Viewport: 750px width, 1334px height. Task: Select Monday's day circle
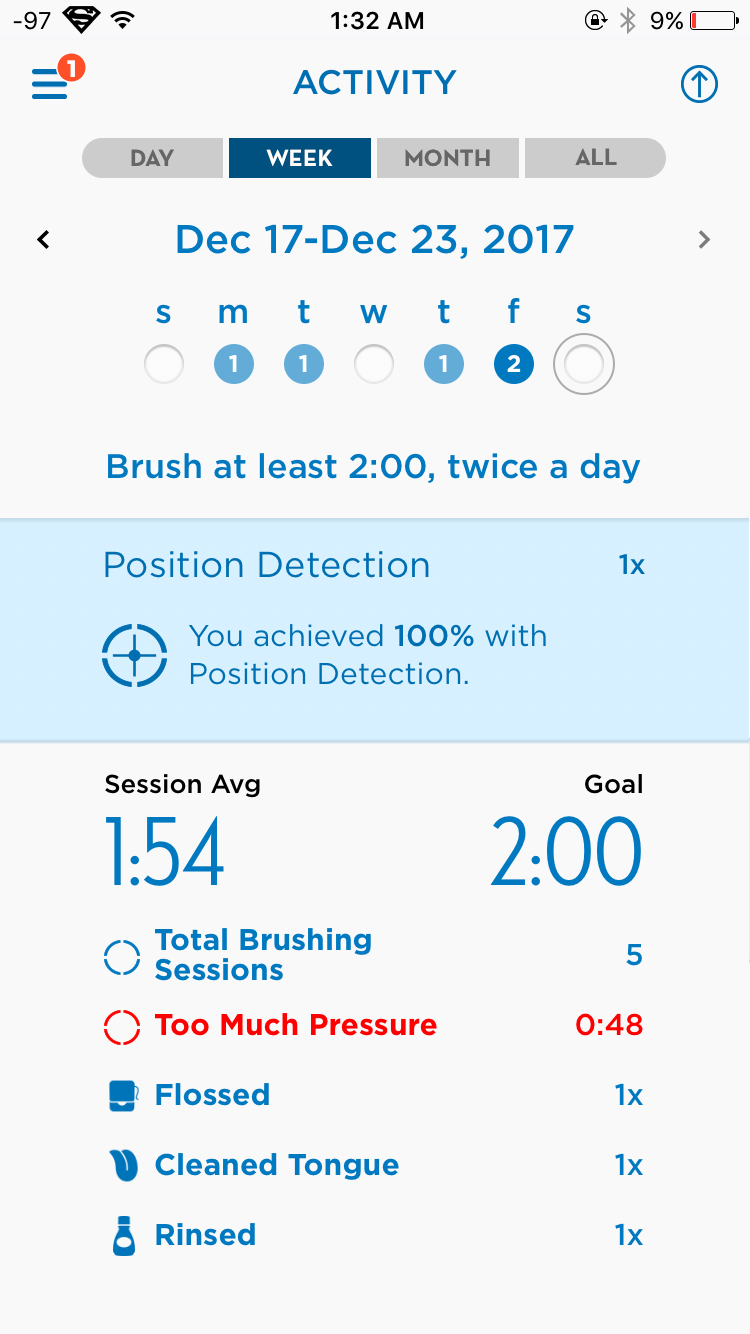pyautogui.click(x=234, y=365)
